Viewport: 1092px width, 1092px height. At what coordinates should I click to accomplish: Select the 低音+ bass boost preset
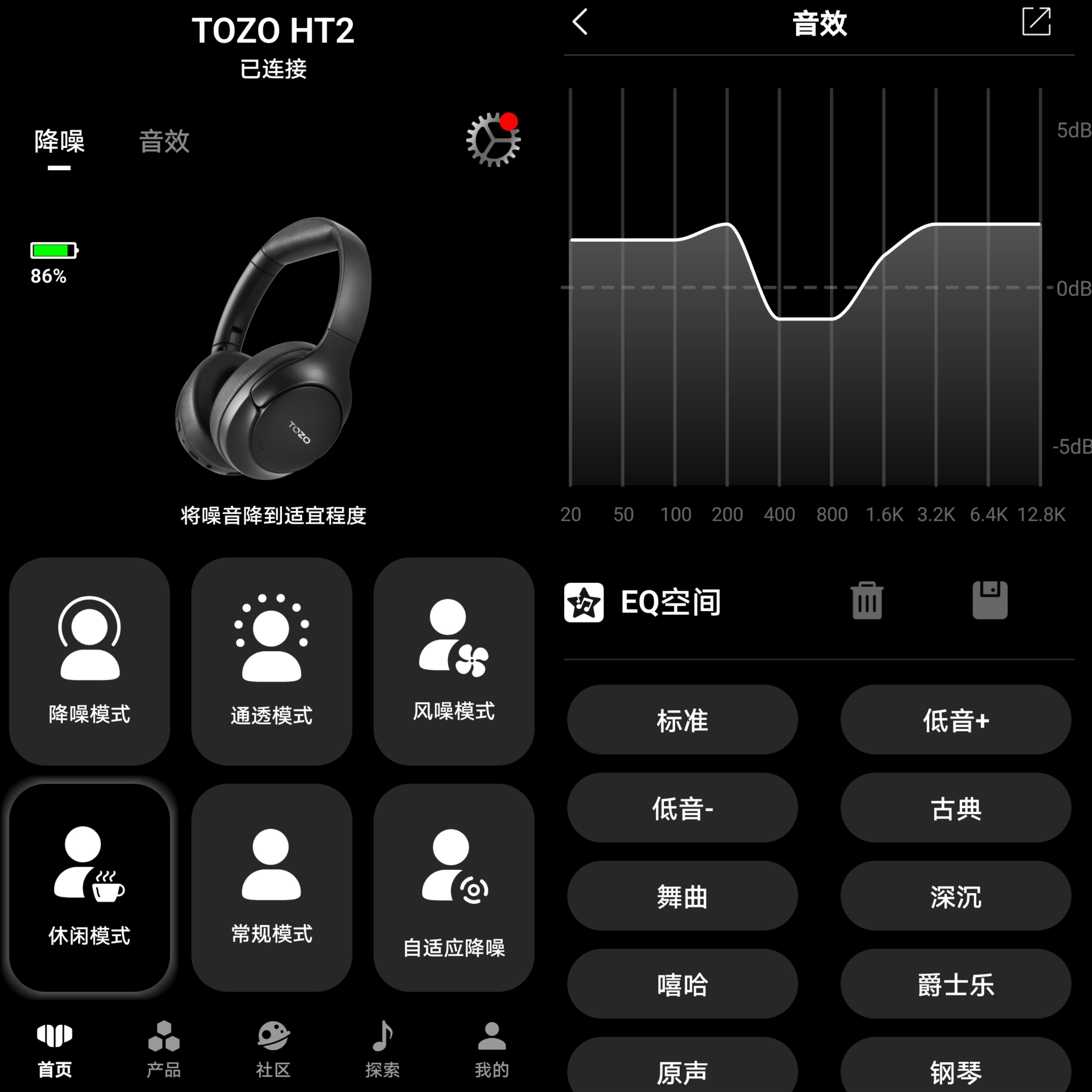pyautogui.click(x=955, y=720)
